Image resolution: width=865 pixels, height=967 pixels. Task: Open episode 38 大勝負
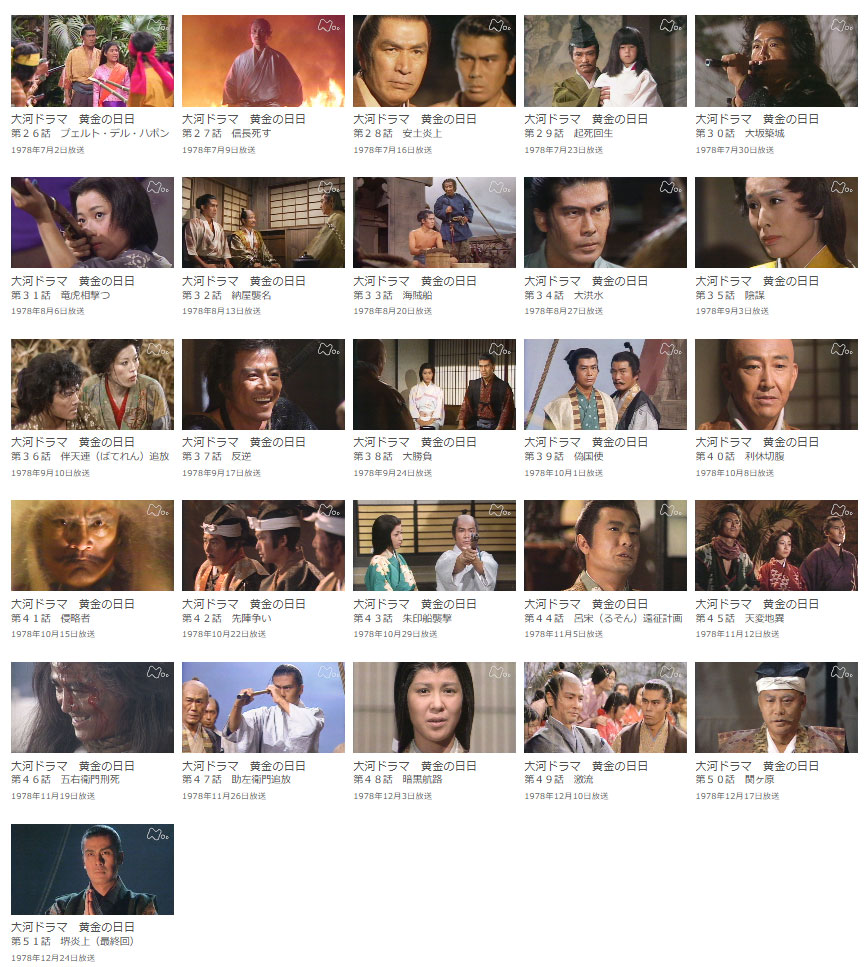[434, 385]
